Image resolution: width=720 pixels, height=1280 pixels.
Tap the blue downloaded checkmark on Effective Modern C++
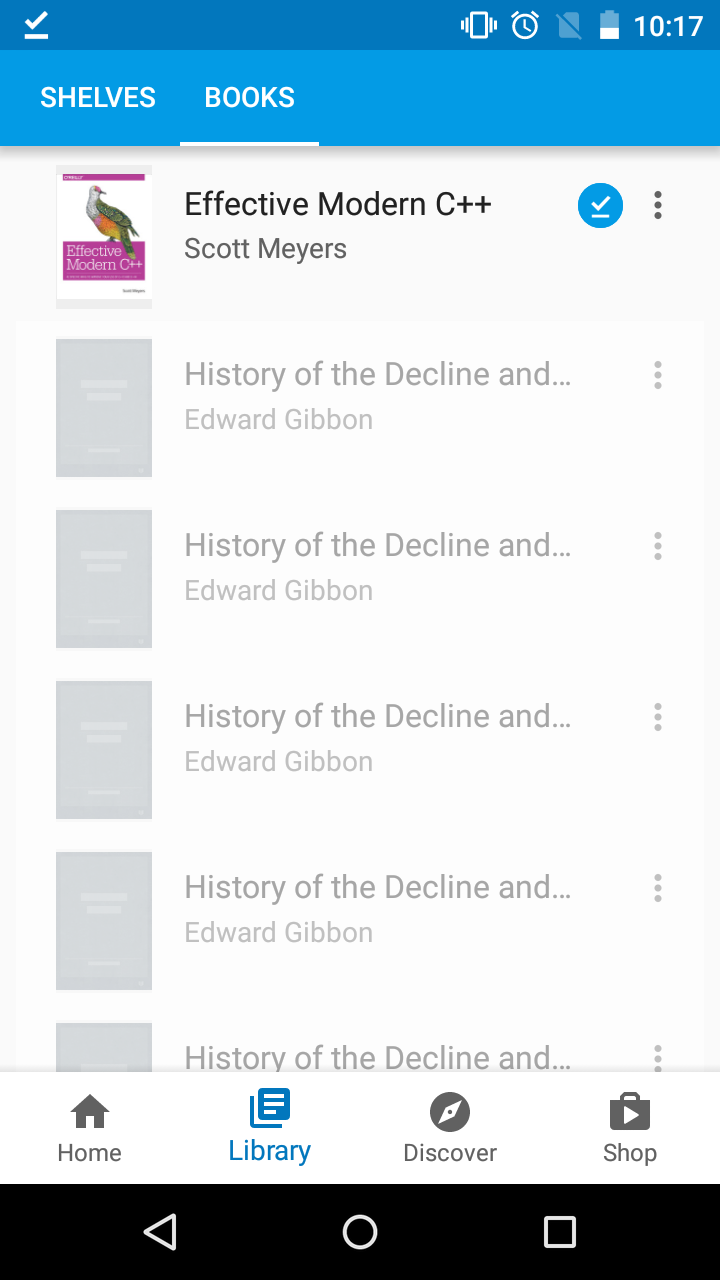click(600, 205)
